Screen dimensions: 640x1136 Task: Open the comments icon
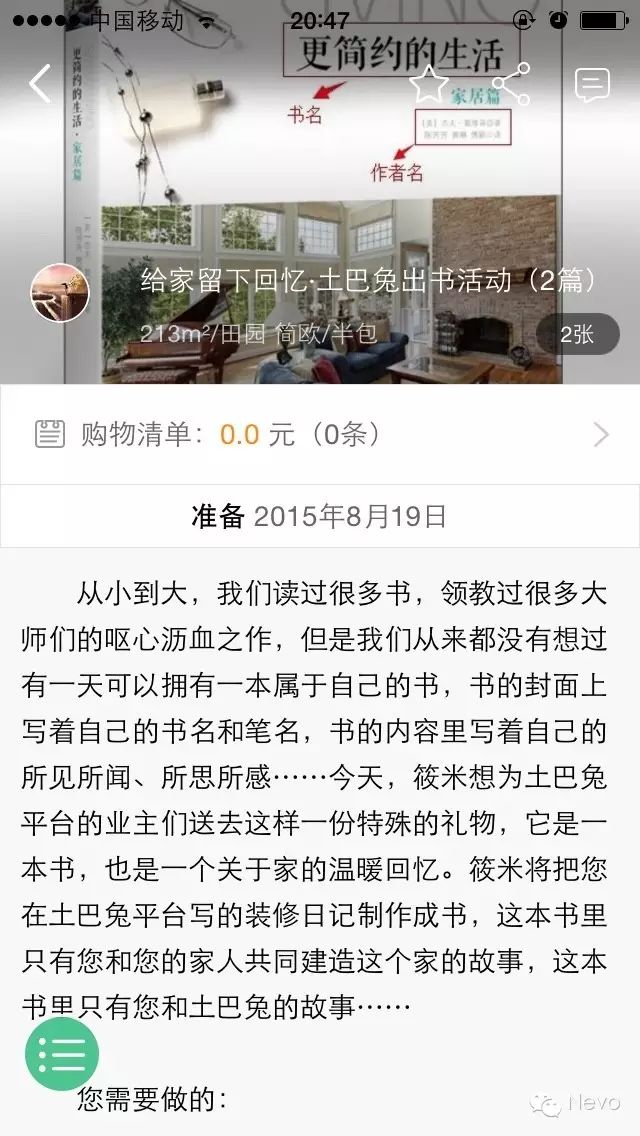click(592, 85)
